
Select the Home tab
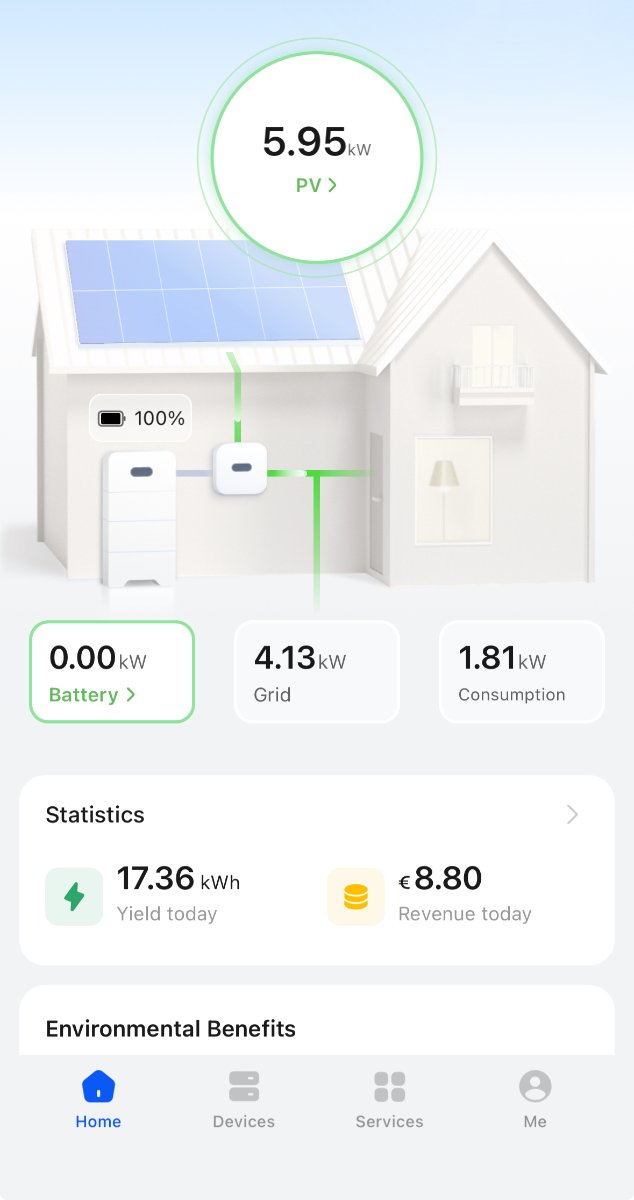tap(98, 1100)
